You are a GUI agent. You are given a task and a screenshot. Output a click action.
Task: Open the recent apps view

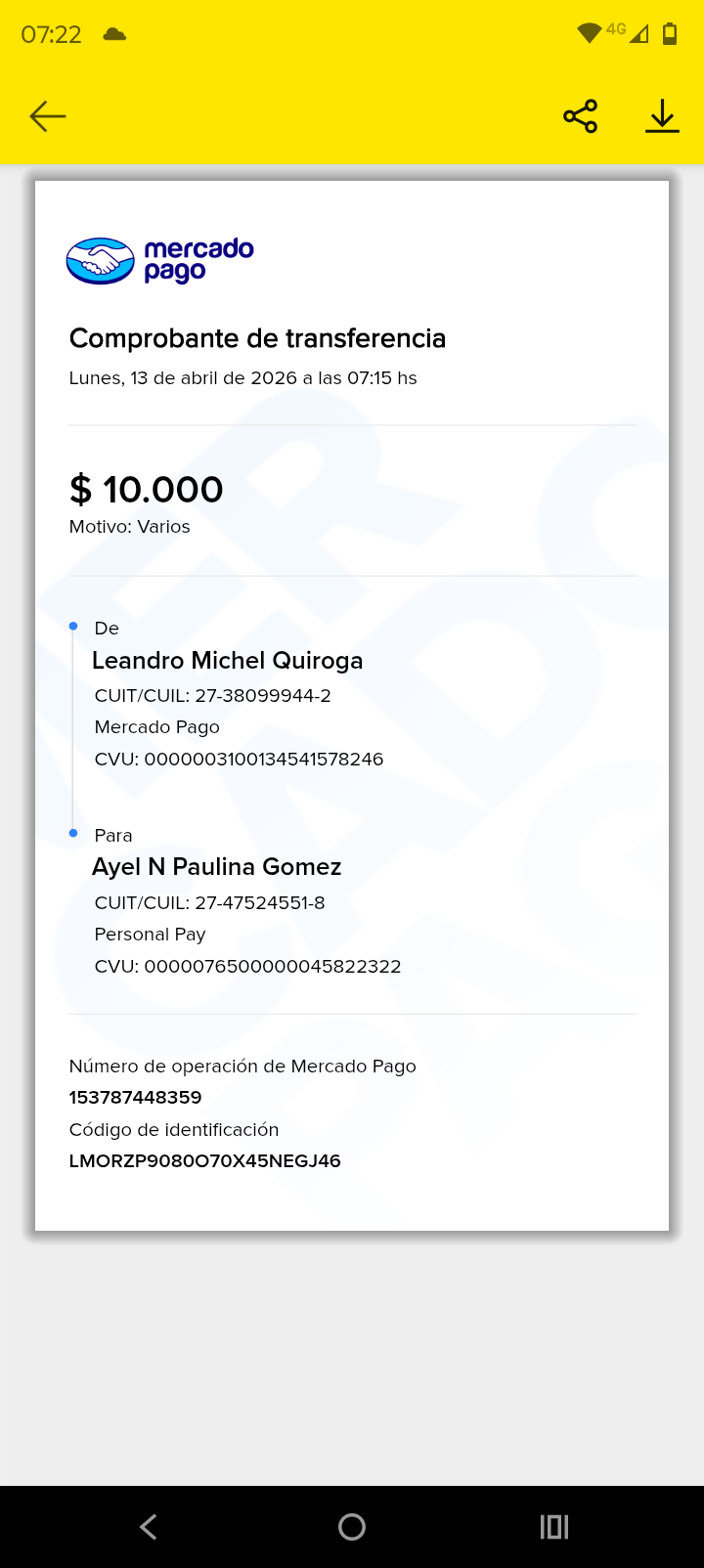click(x=554, y=1527)
